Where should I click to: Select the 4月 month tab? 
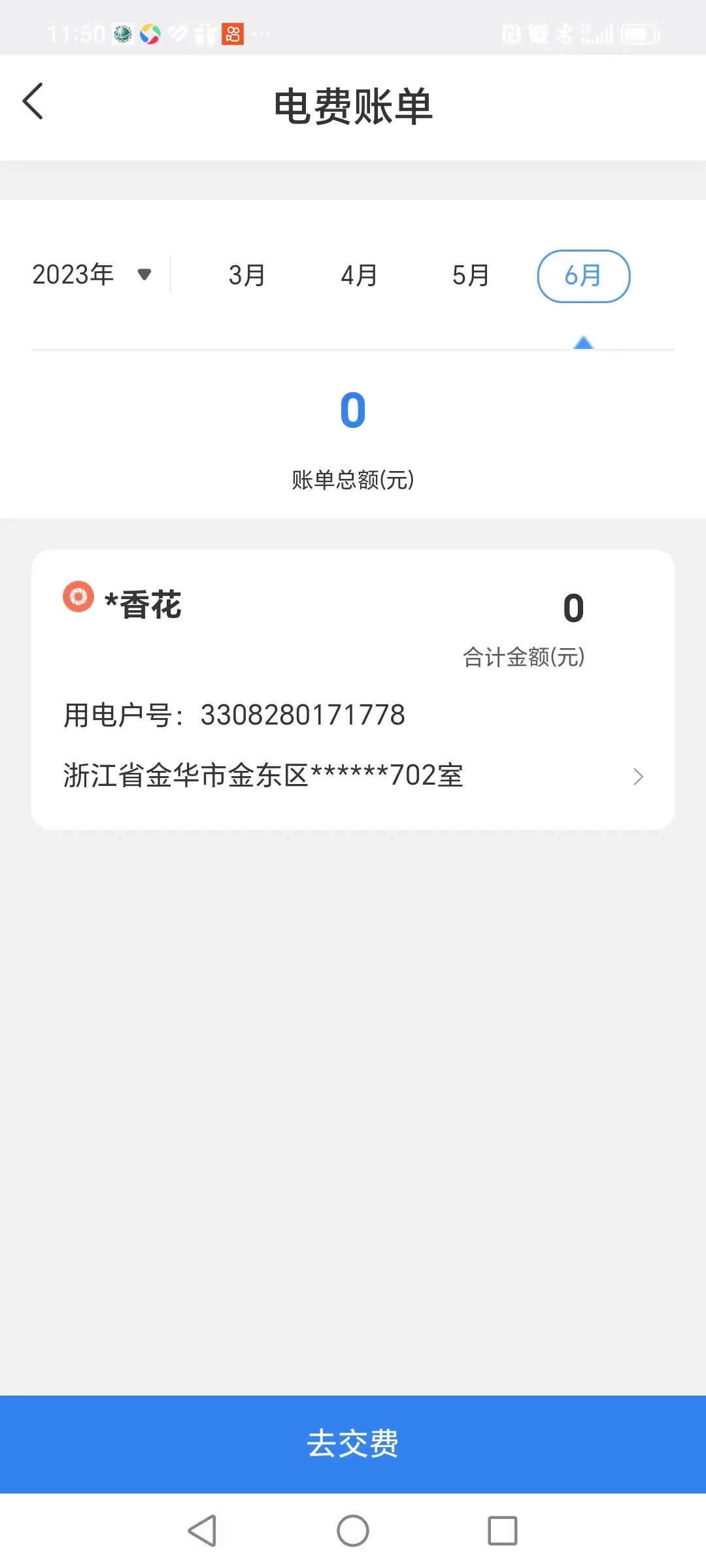[359, 276]
